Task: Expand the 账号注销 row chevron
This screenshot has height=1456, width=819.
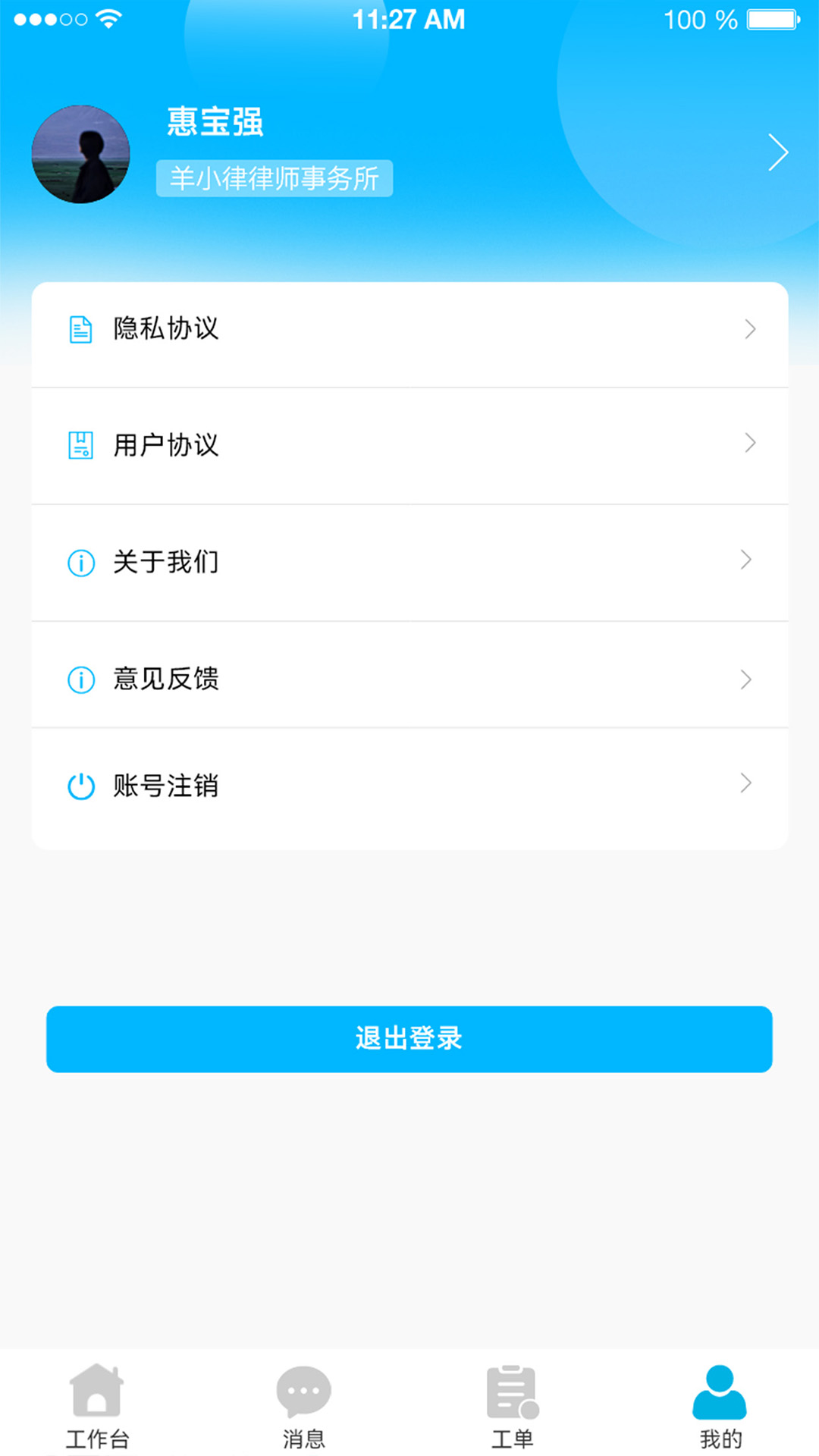Action: pyautogui.click(x=747, y=783)
